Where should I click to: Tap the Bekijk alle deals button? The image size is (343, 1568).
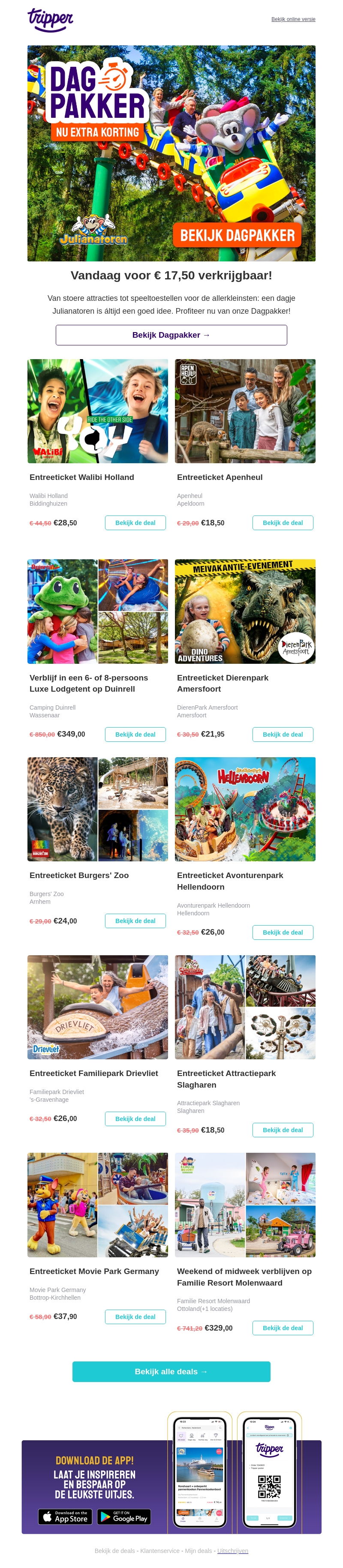(x=171, y=1372)
